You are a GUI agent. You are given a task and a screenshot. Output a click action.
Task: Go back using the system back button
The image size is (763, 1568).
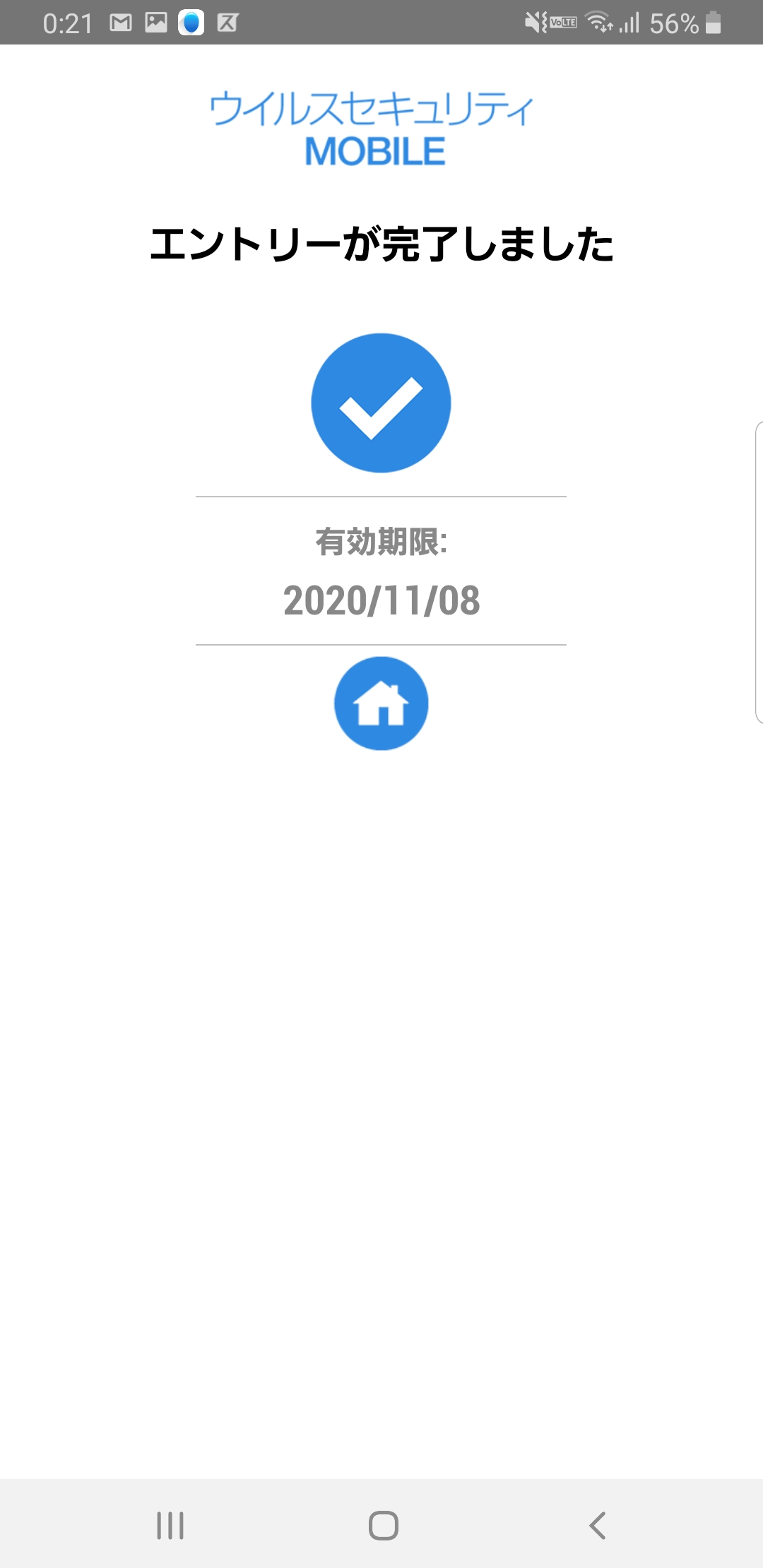(x=598, y=1526)
